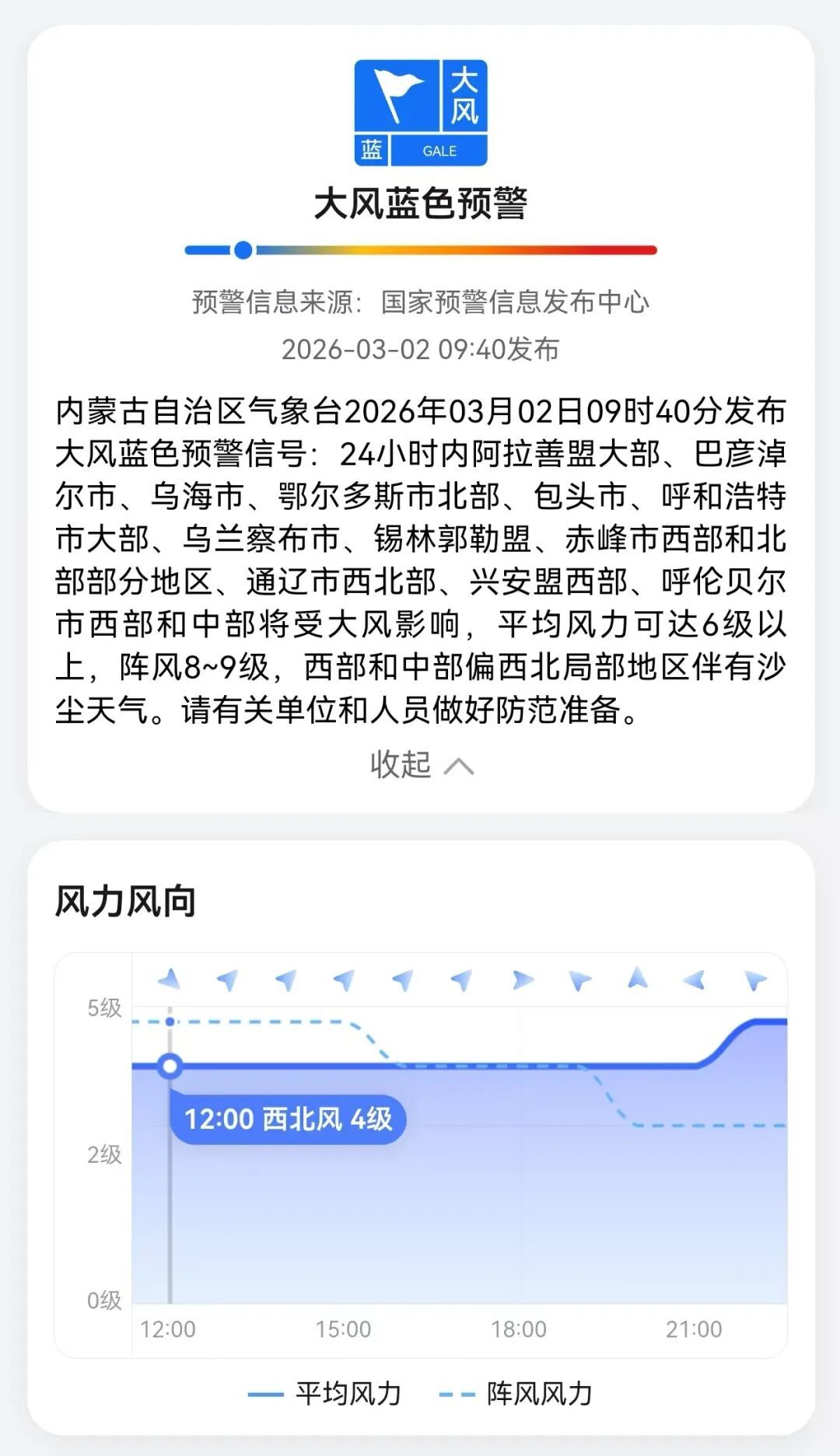Click the 2026-03-02 09:40发布 timestamp
This screenshot has height=1456, width=840.
tap(419, 350)
